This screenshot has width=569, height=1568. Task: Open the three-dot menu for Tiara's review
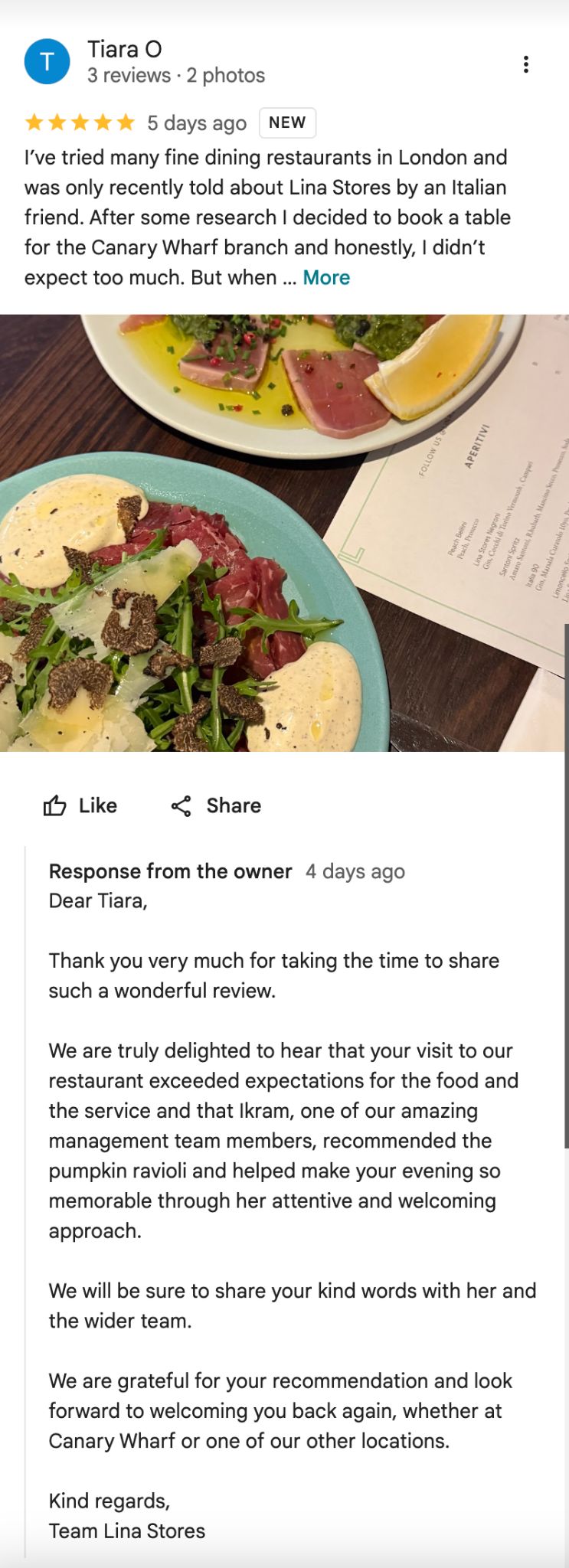click(525, 64)
